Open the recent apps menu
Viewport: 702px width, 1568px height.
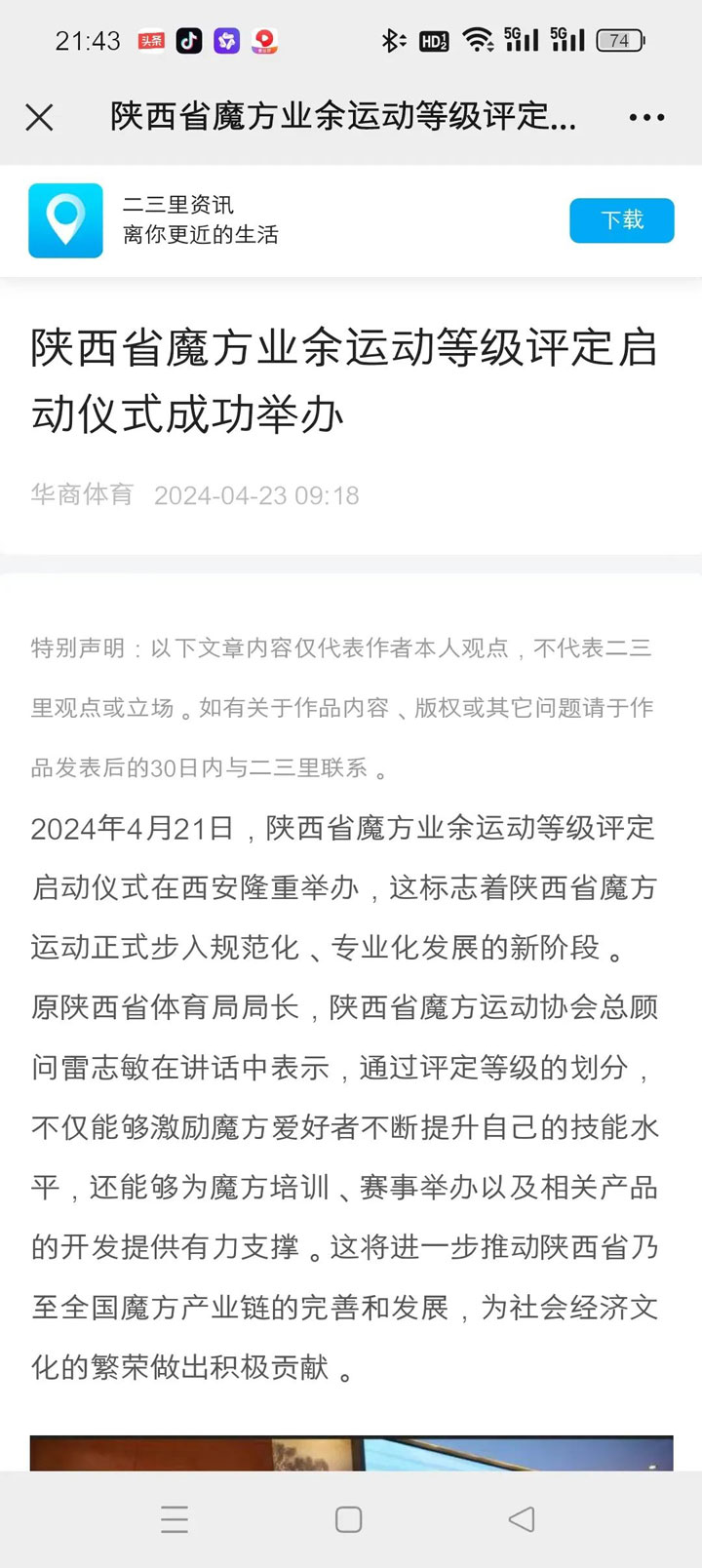tap(175, 1519)
